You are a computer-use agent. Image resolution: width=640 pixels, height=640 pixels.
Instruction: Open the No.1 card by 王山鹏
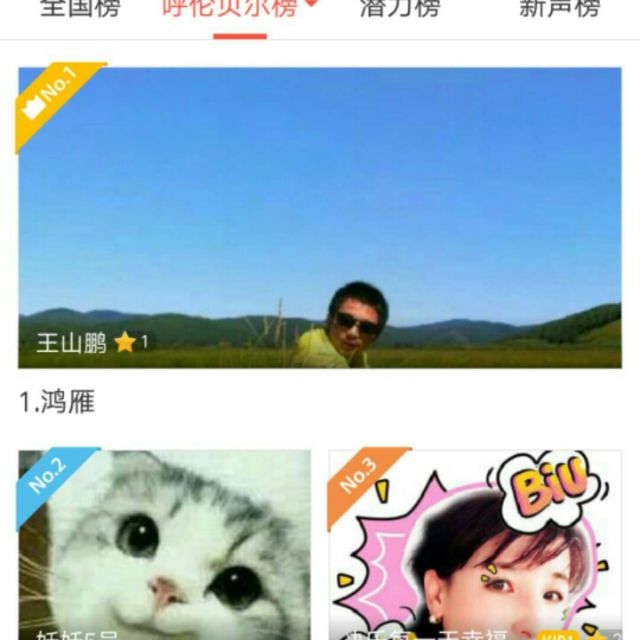click(x=320, y=218)
